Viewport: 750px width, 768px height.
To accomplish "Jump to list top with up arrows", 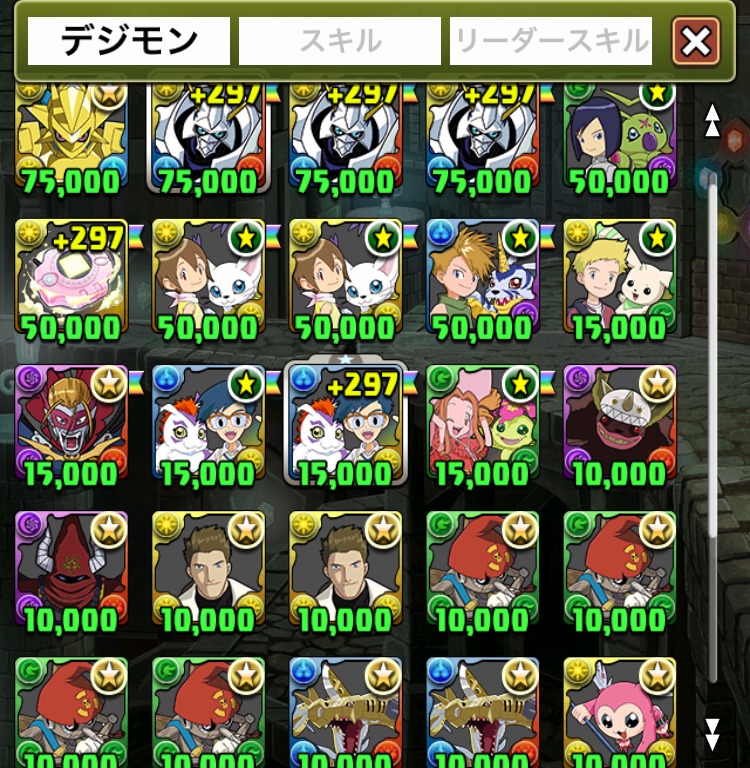I will pos(712,120).
